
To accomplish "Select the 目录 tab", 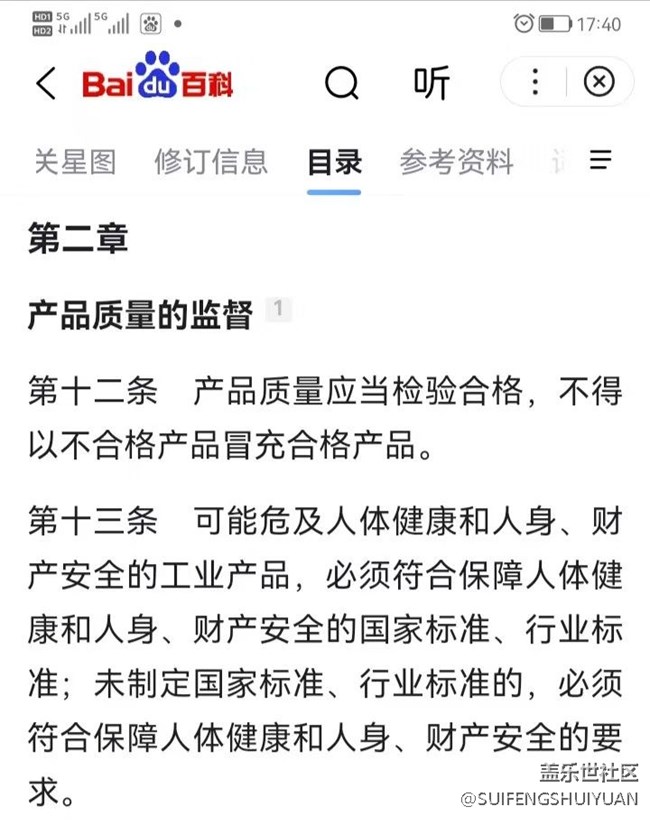I will tap(334, 162).
